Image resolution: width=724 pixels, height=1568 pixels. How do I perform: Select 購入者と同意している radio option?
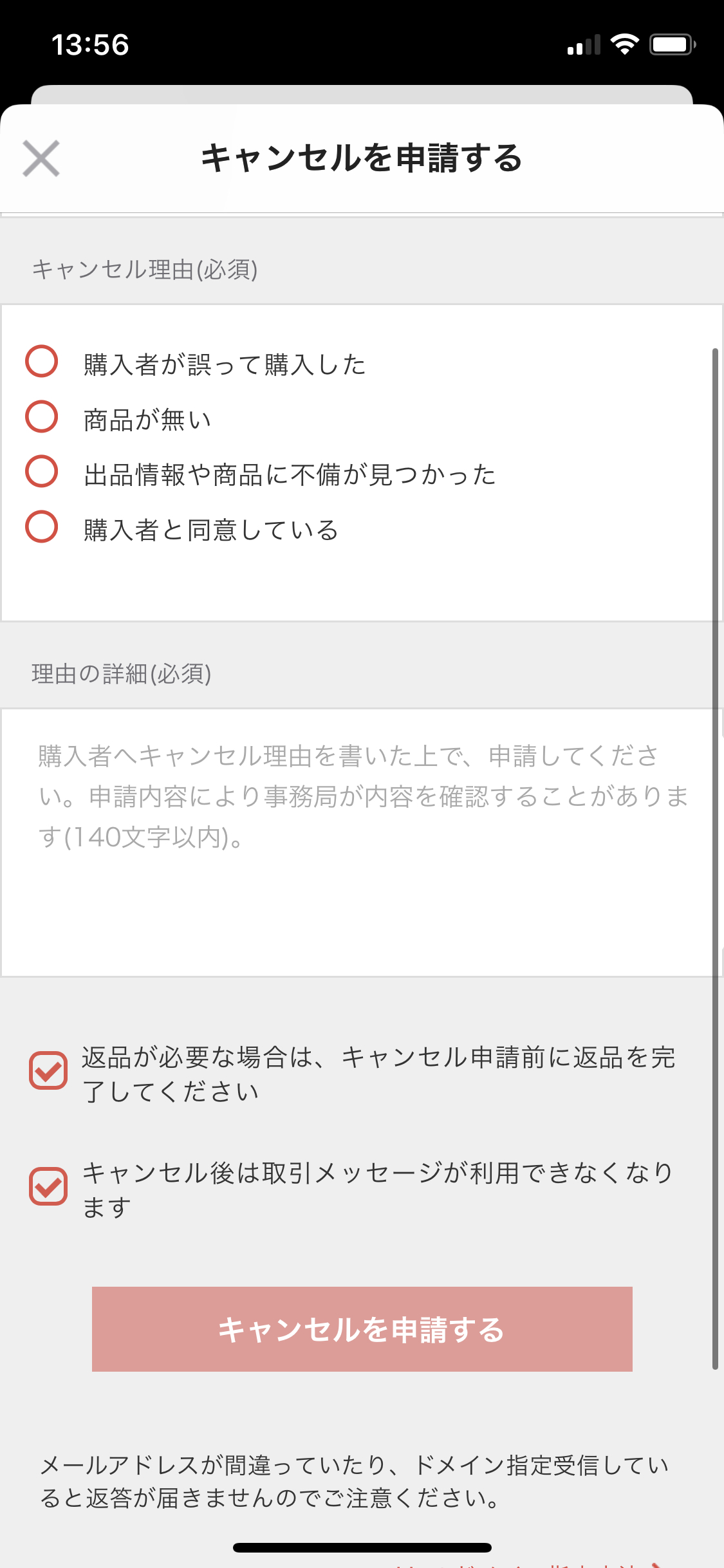coord(42,527)
